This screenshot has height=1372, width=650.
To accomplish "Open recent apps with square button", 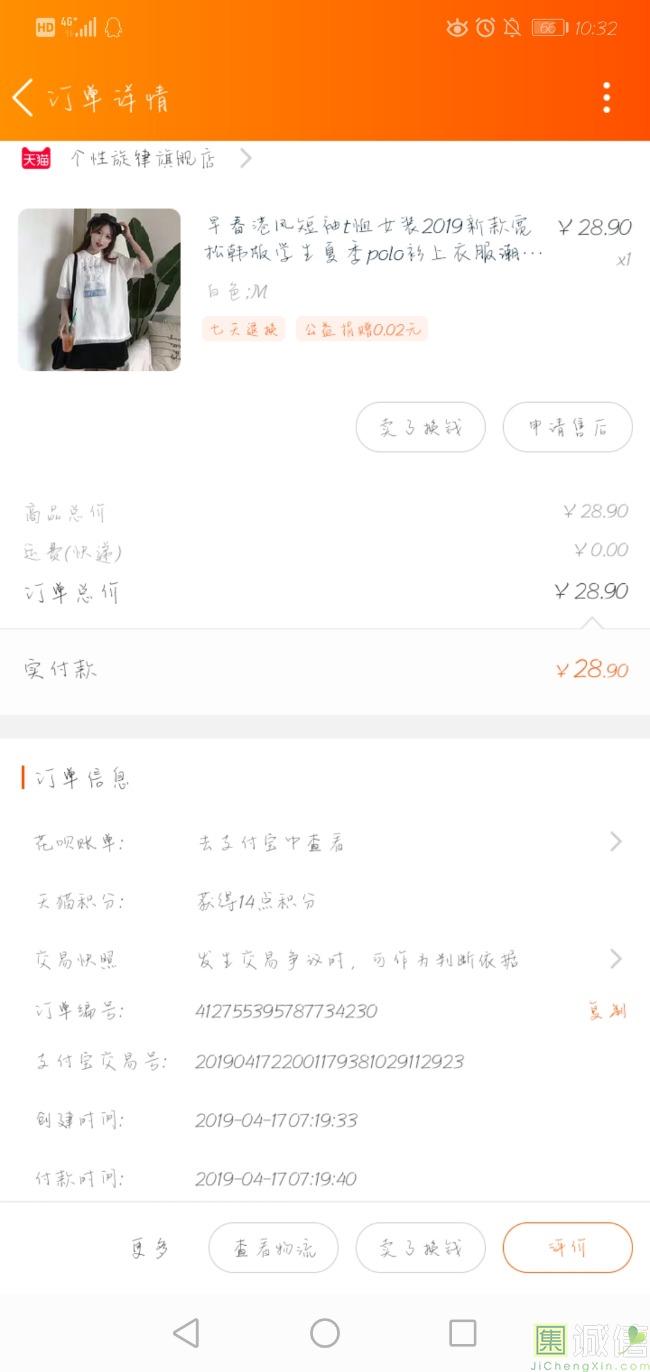I will tap(462, 1333).
